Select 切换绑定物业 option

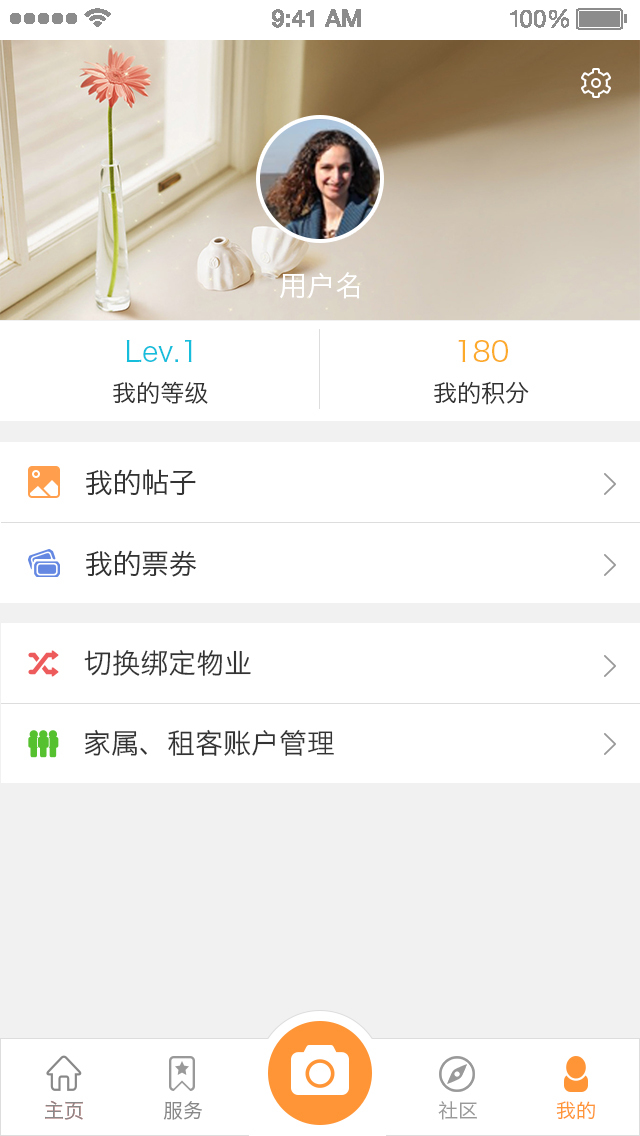[x=320, y=664]
